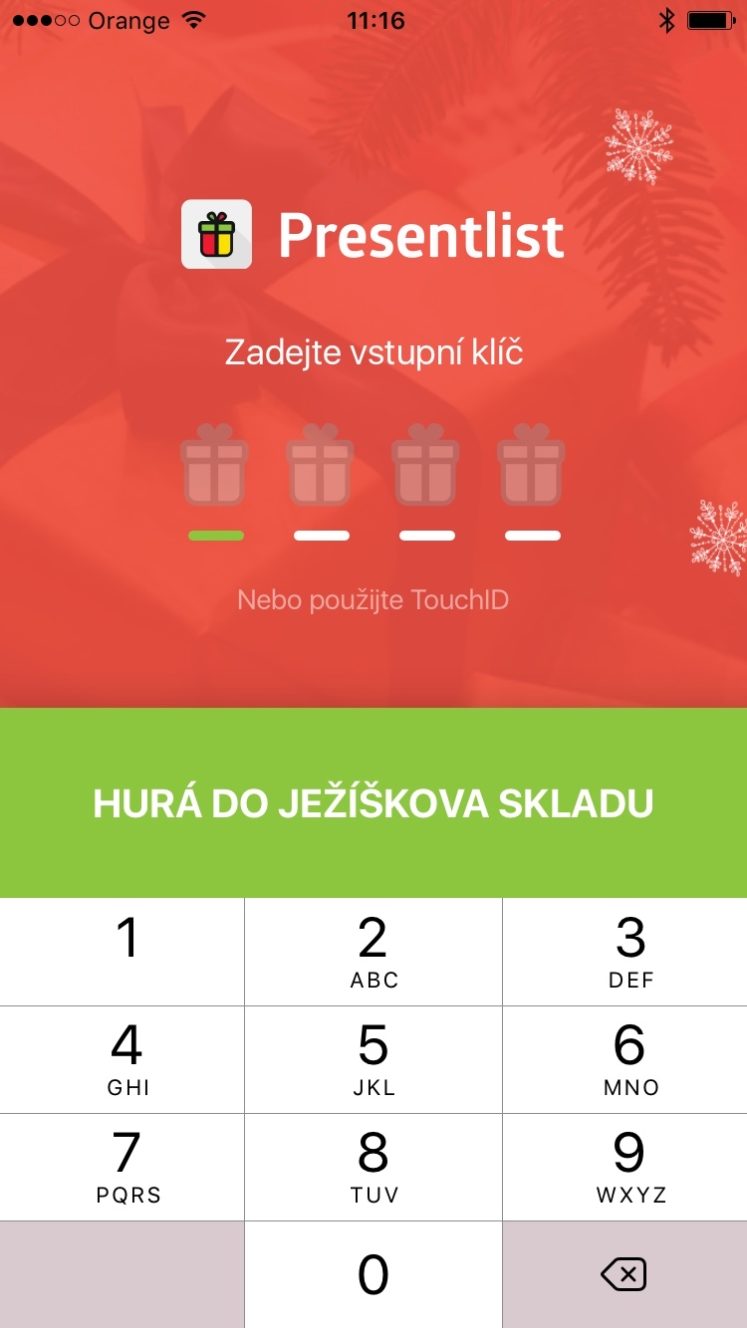The height and width of the screenshot is (1328, 747).
Task: Enter digit 9 on the keypad
Action: click(x=625, y=1167)
